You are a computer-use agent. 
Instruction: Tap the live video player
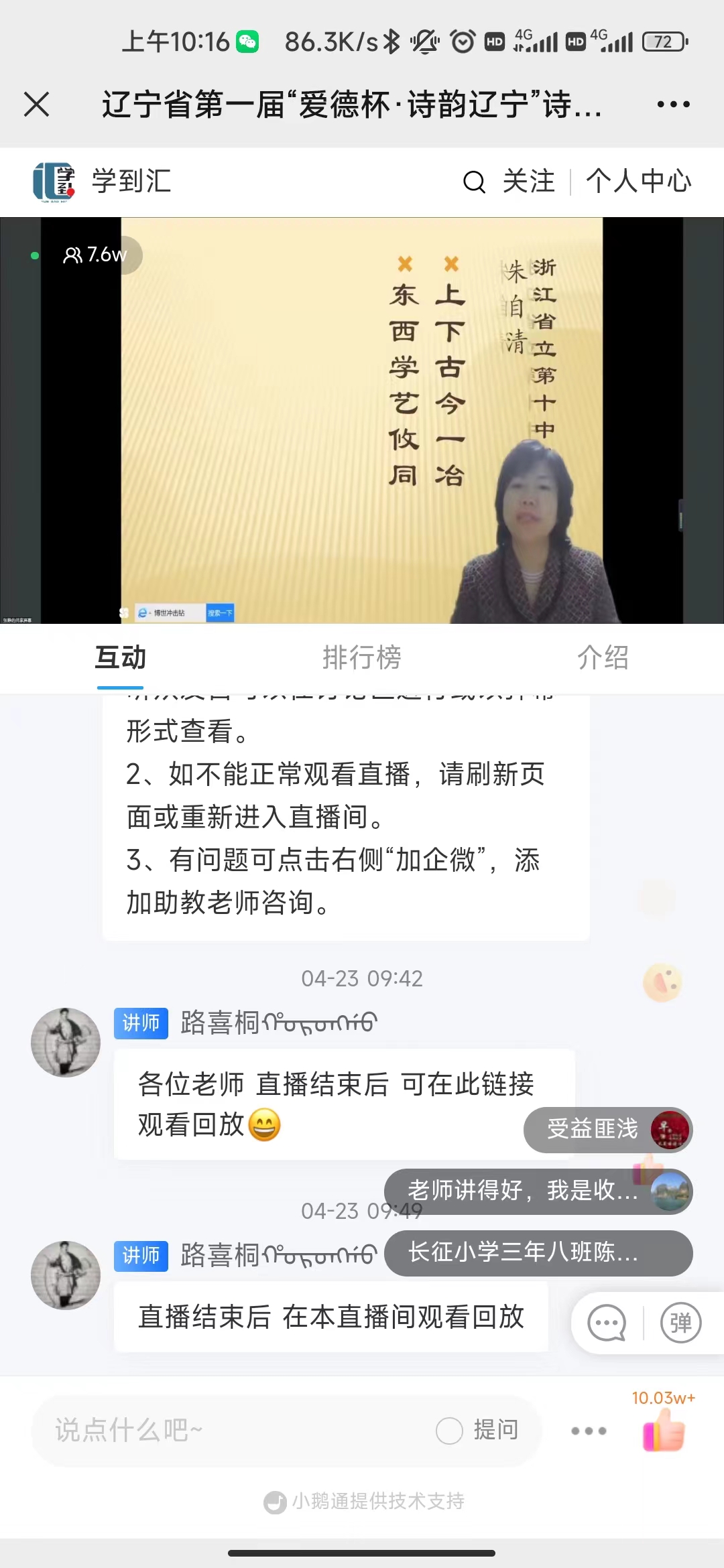coord(362,420)
